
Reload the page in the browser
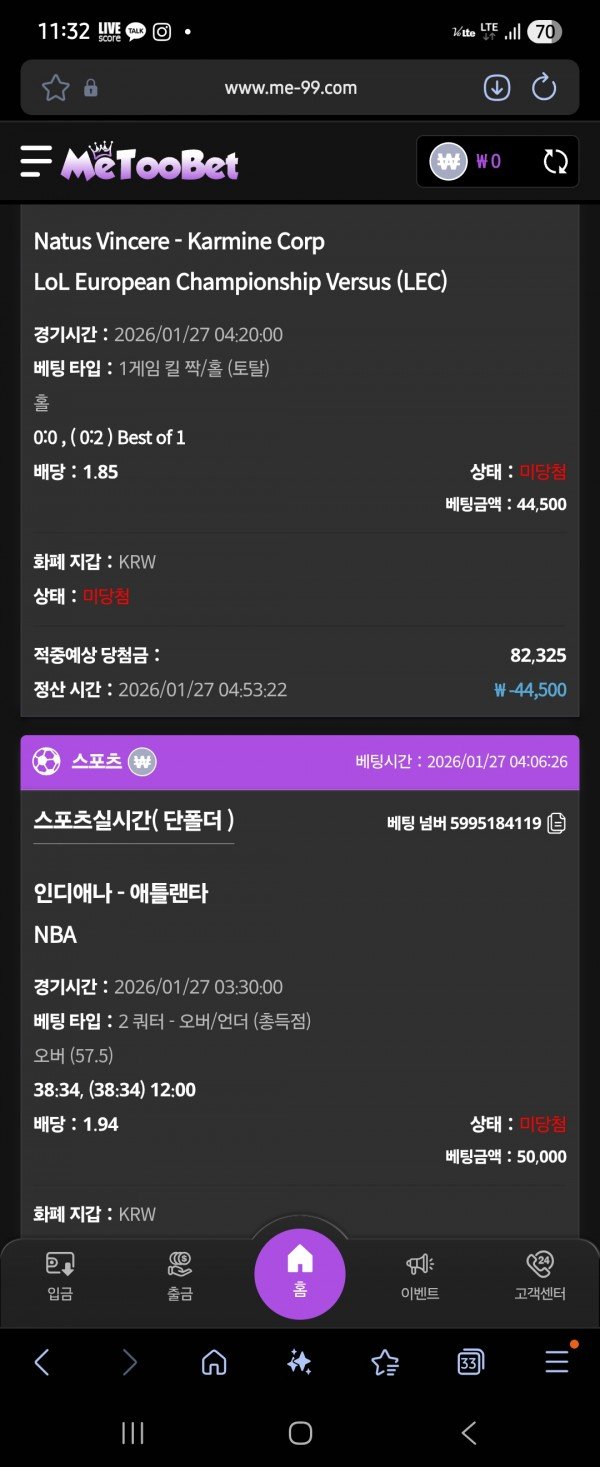pos(544,88)
